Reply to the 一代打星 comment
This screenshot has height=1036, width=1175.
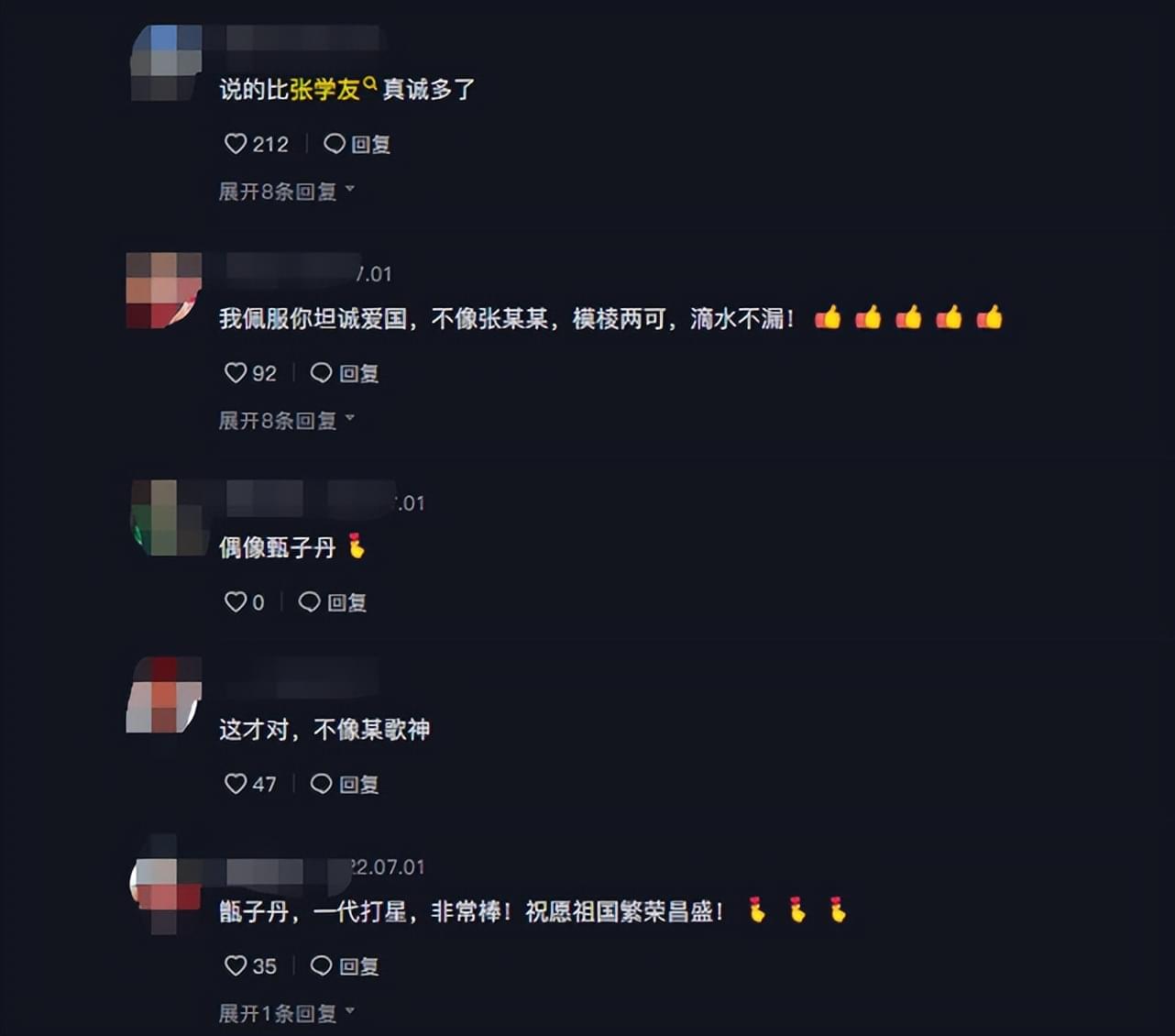pos(345,965)
